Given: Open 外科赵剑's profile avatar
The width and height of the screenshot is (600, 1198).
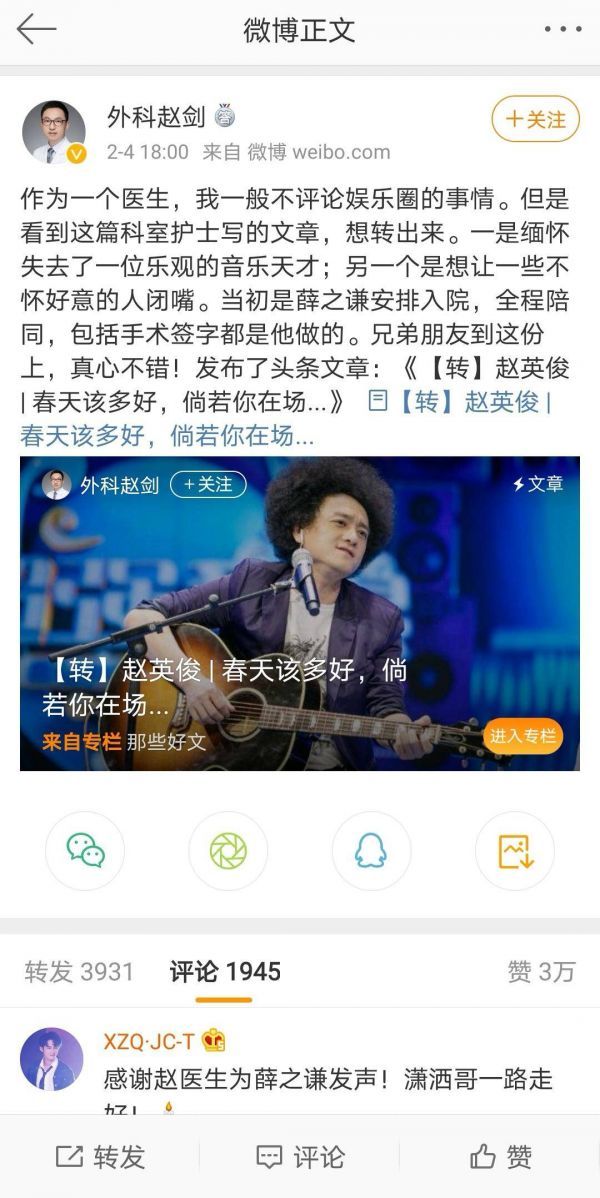Looking at the screenshot, I should point(54,132).
